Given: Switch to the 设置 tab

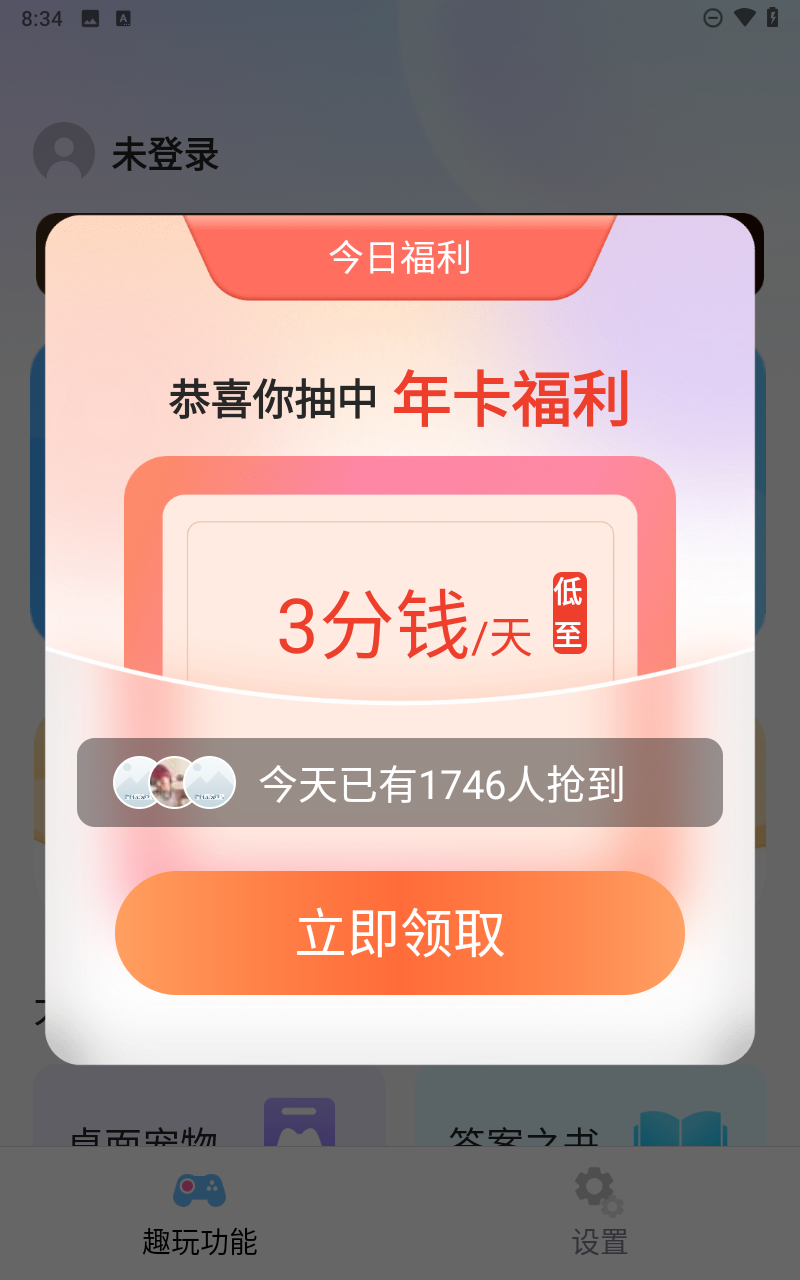Looking at the screenshot, I should 599,1212.
